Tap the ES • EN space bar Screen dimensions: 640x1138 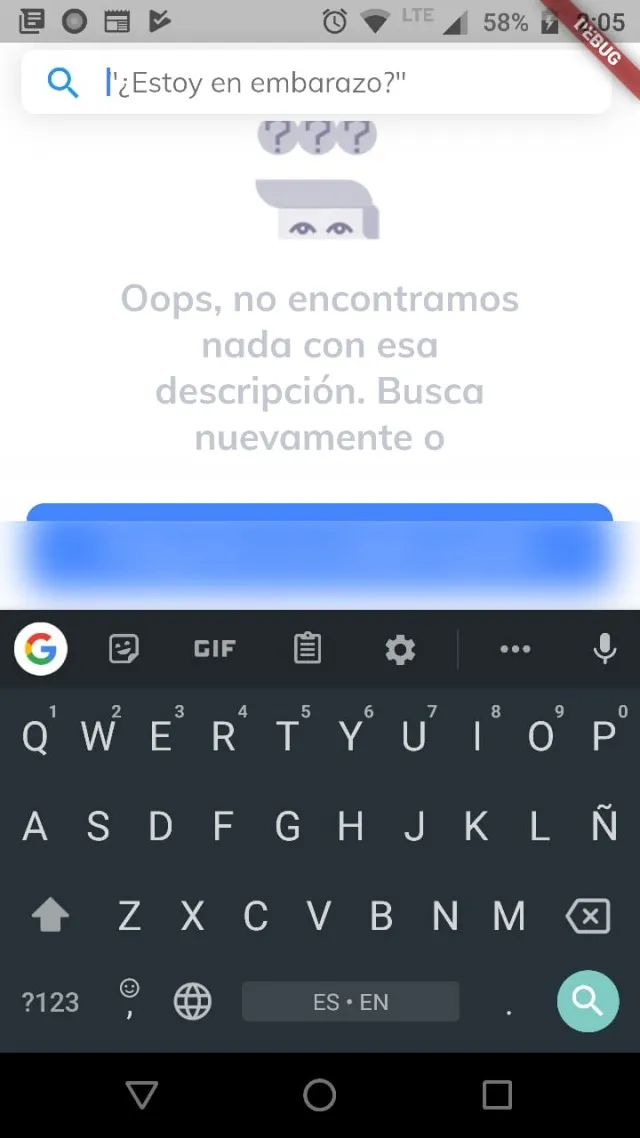pos(350,1002)
